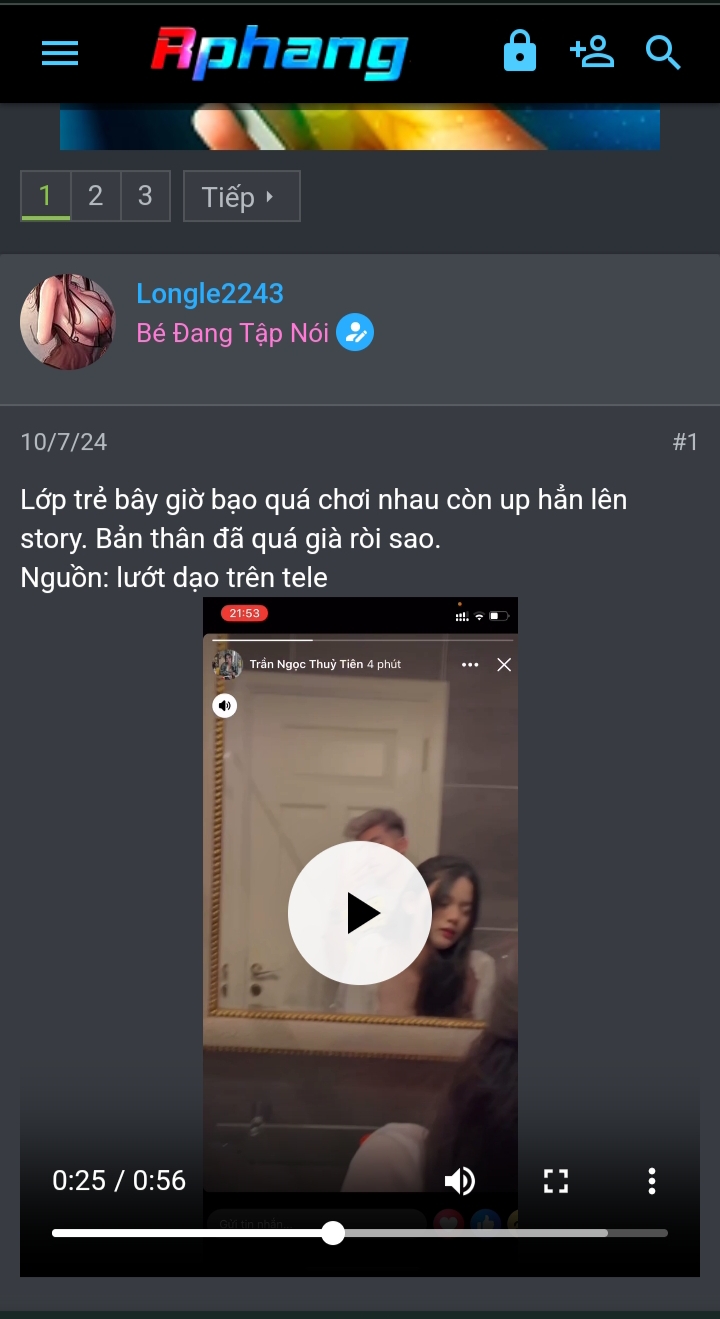Go to page 2

95,196
